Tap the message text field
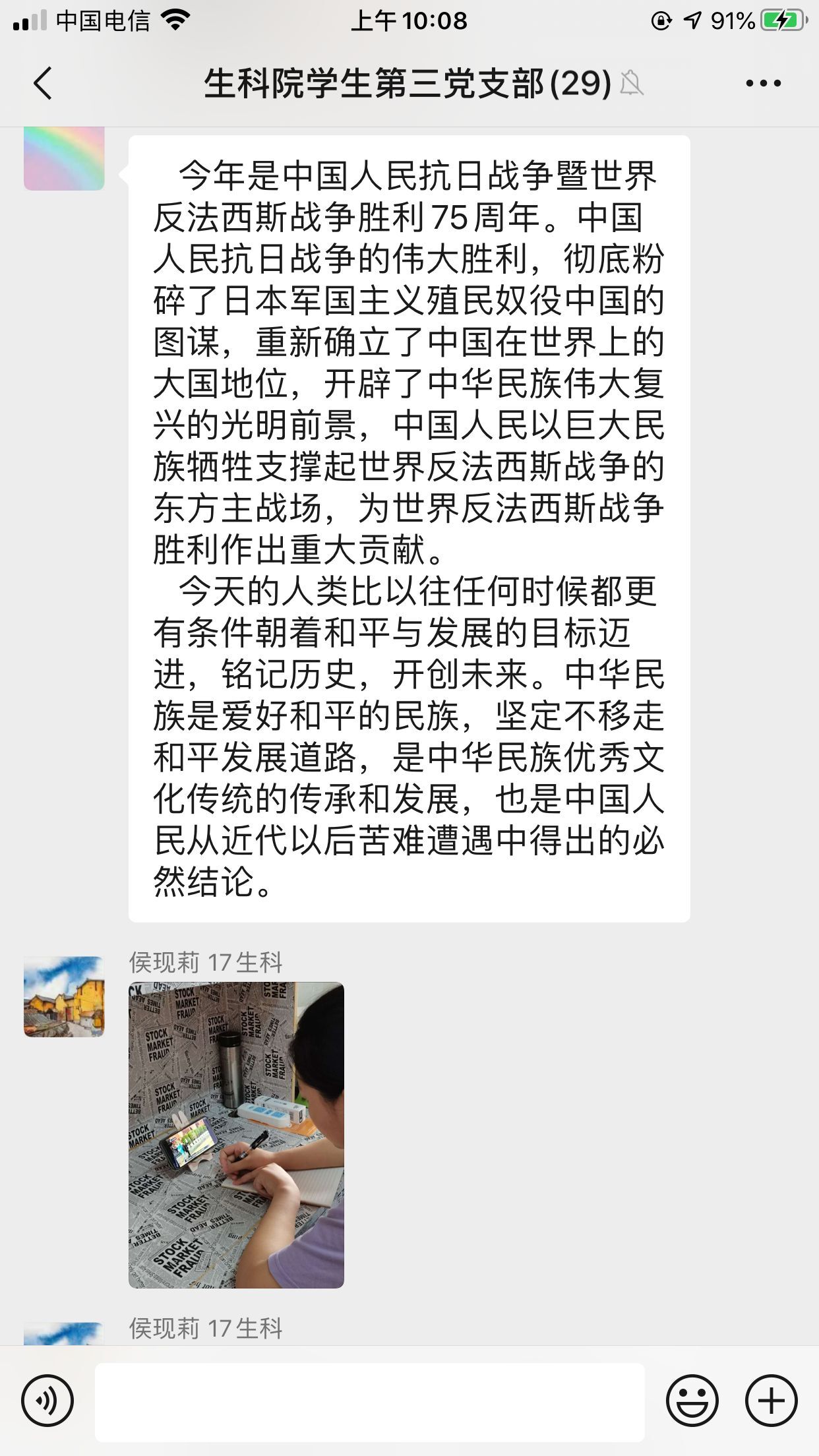The image size is (819, 1456). click(369, 1402)
